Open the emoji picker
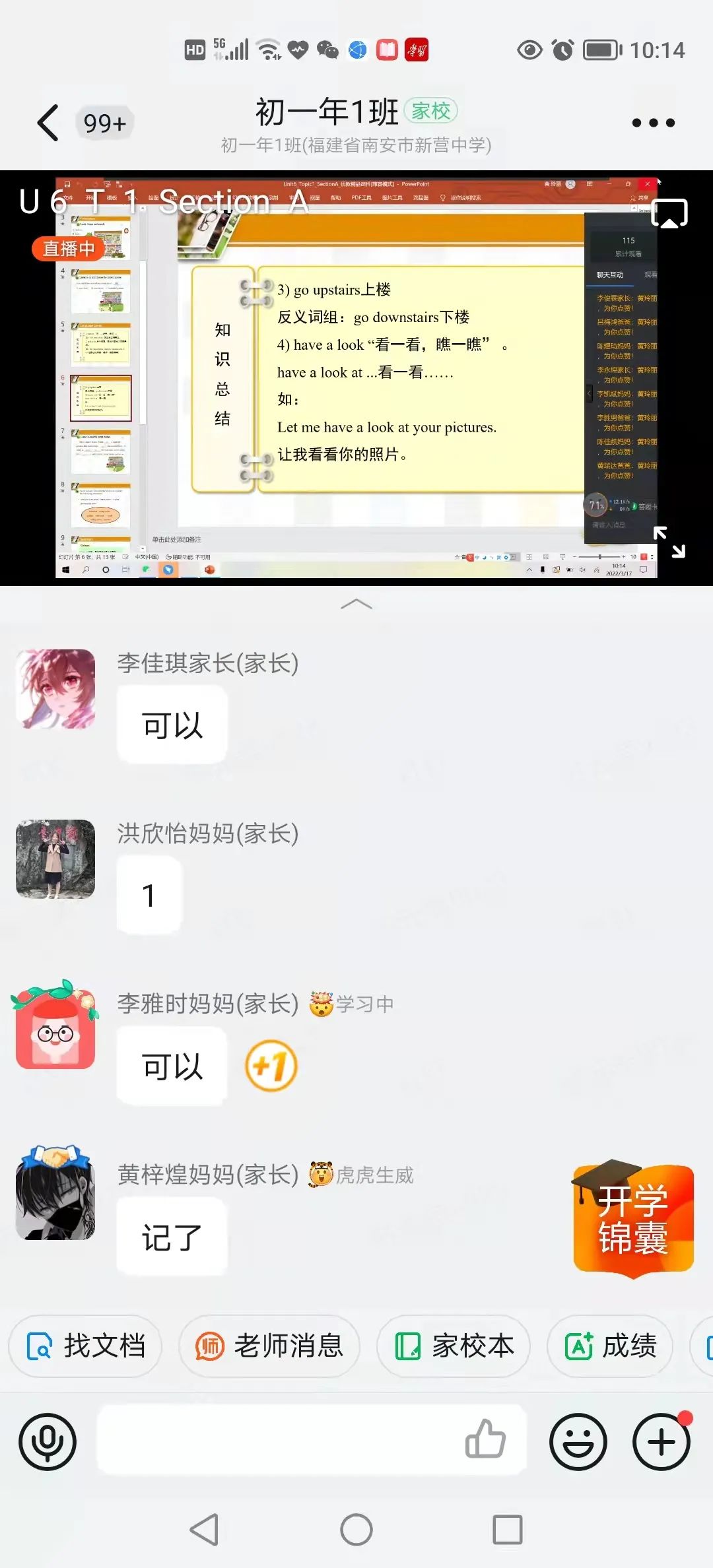The image size is (713, 1568). click(x=578, y=1442)
